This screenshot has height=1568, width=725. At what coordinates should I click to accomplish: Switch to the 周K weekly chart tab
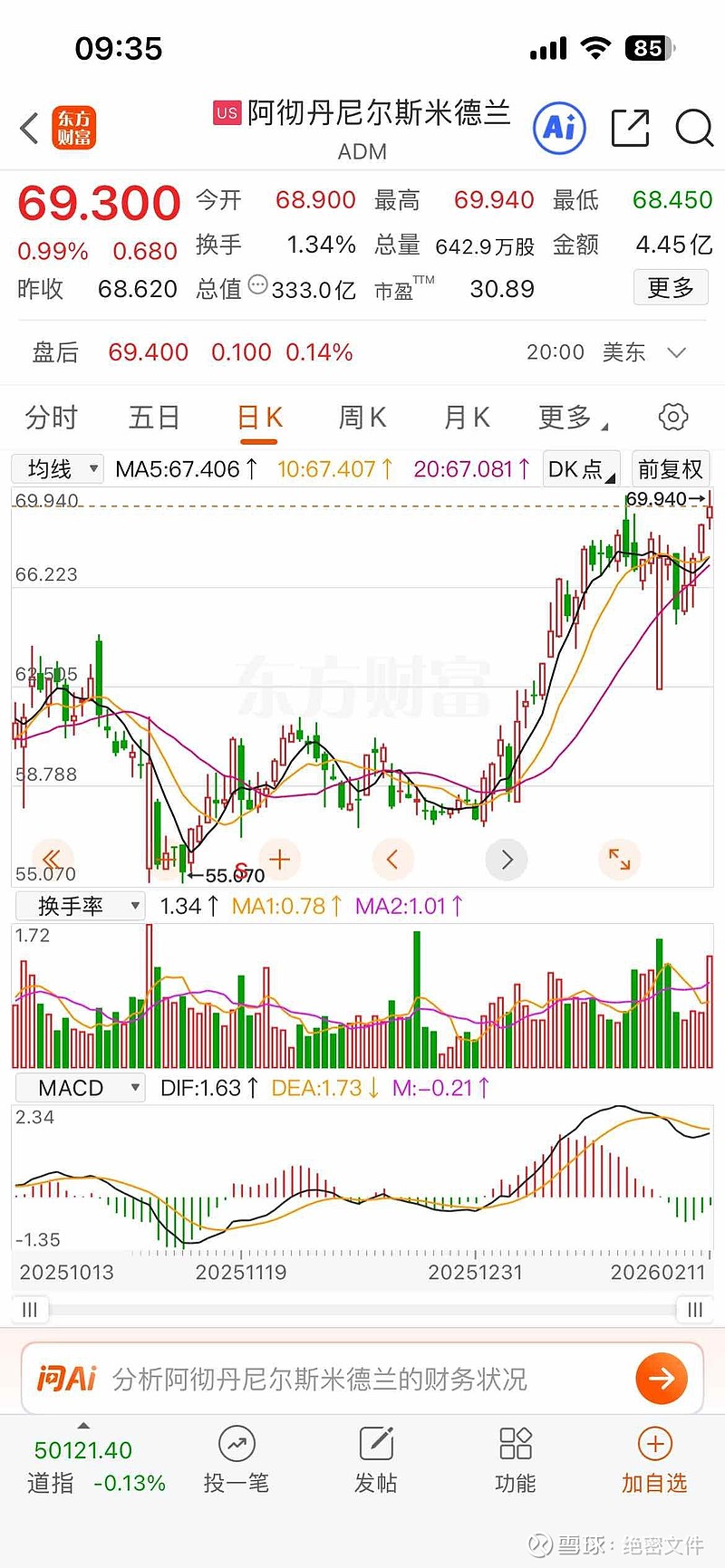click(361, 417)
